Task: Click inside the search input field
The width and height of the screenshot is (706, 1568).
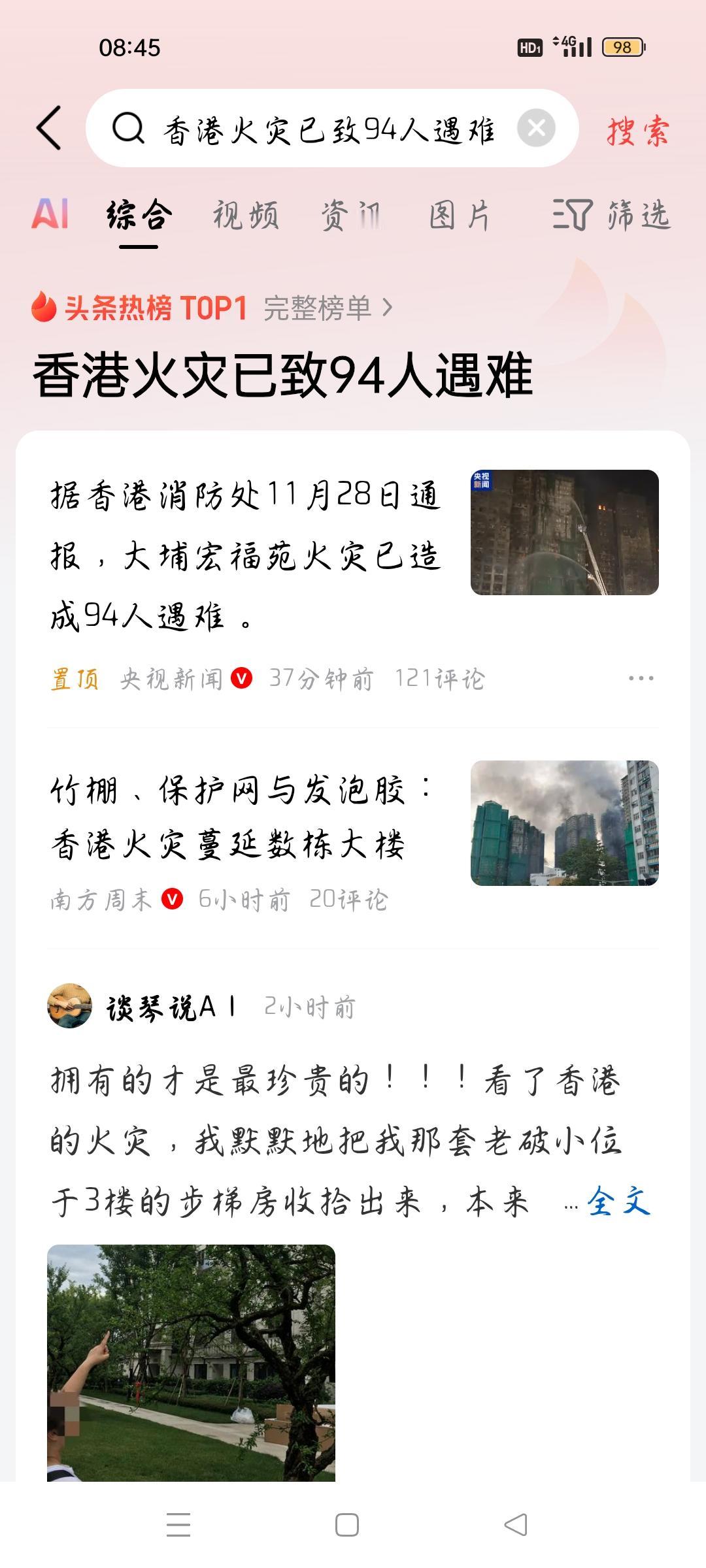Action: coord(327,128)
